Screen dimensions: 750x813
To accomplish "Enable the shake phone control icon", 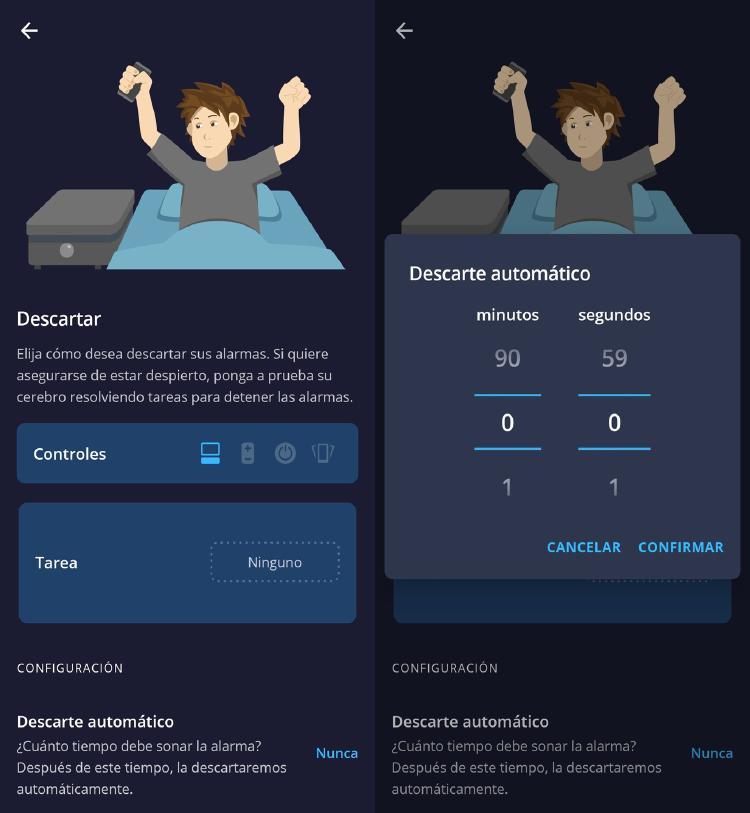I will point(322,453).
